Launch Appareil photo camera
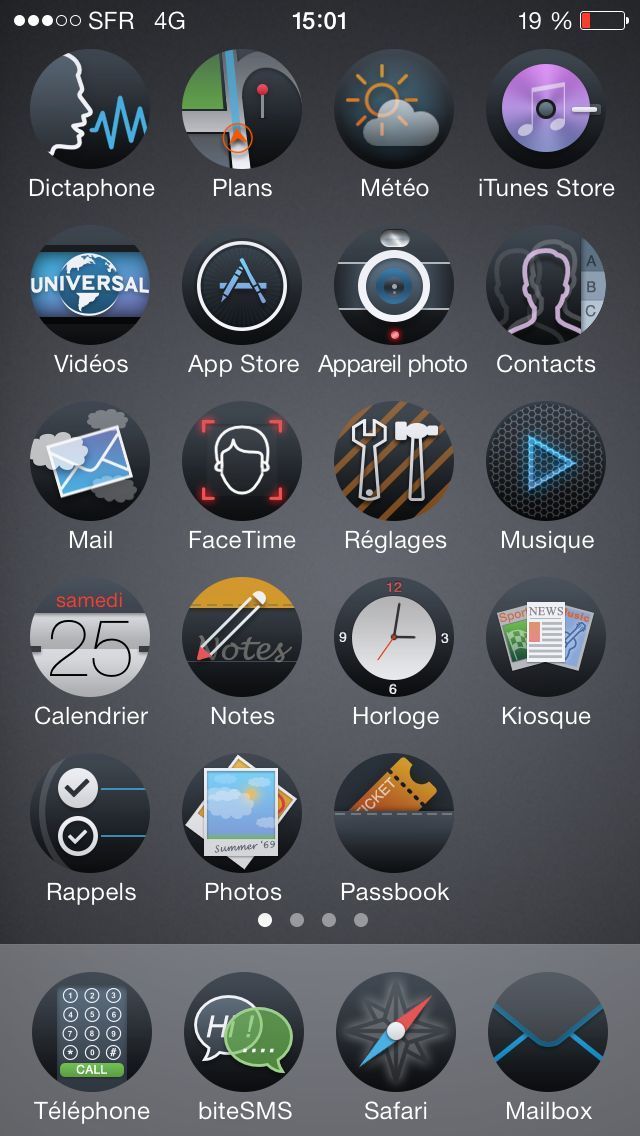The width and height of the screenshot is (640, 1136). [x=394, y=286]
